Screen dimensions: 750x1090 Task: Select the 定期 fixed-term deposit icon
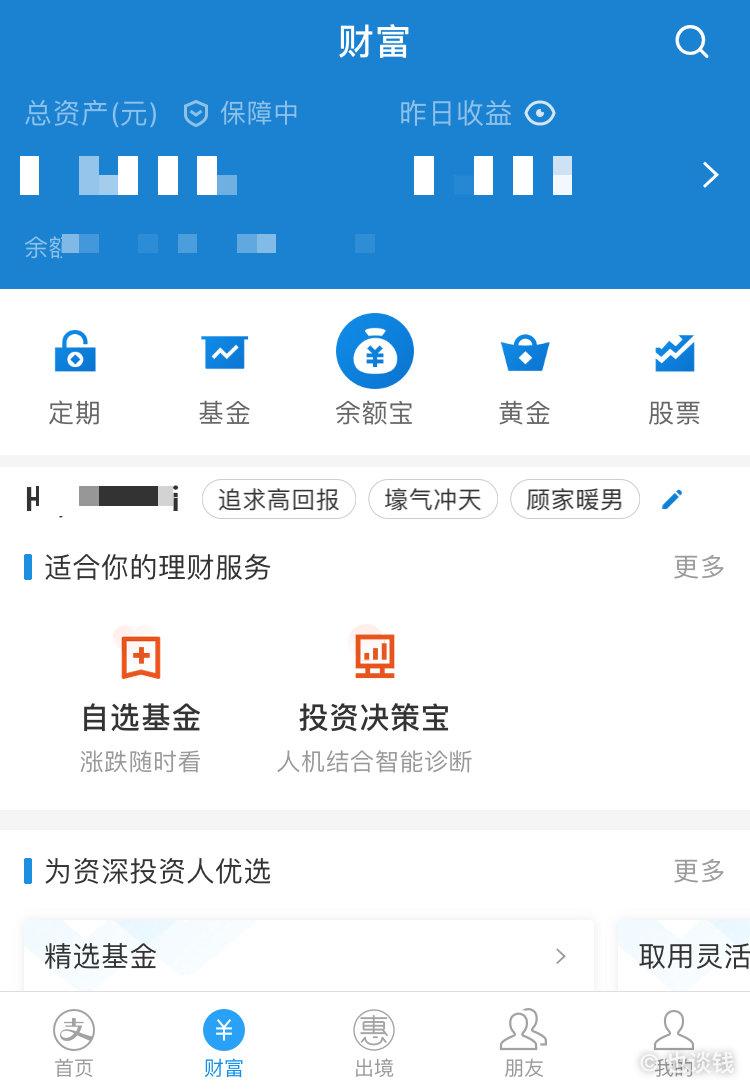[x=74, y=370]
